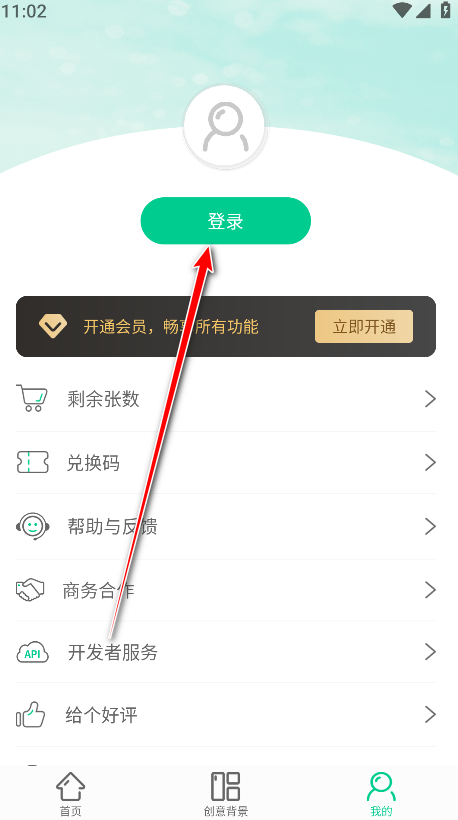The width and height of the screenshot is (458, 820).
Task: Open the 商务合作 business cooperation row
Action: point(226,590)
